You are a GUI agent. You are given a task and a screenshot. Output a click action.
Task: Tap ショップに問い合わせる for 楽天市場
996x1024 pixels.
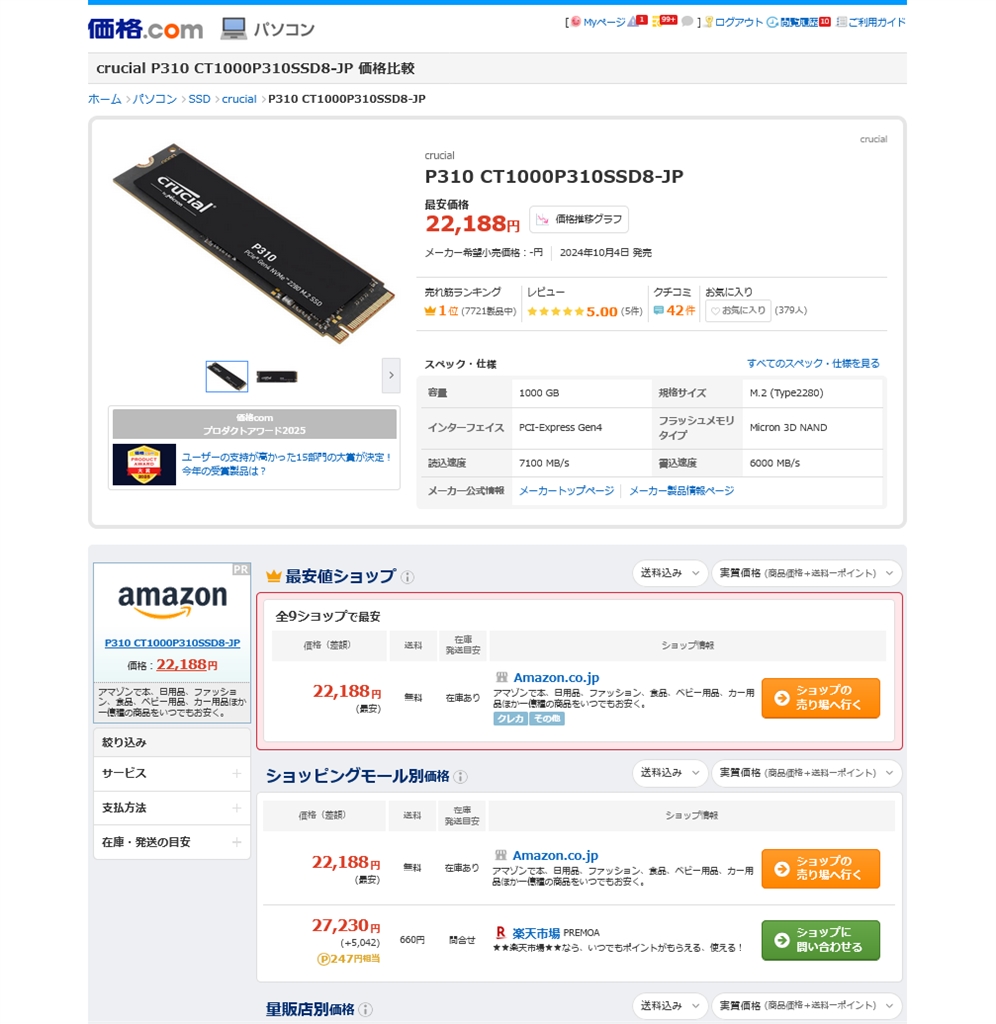click(x=820, y=940)
